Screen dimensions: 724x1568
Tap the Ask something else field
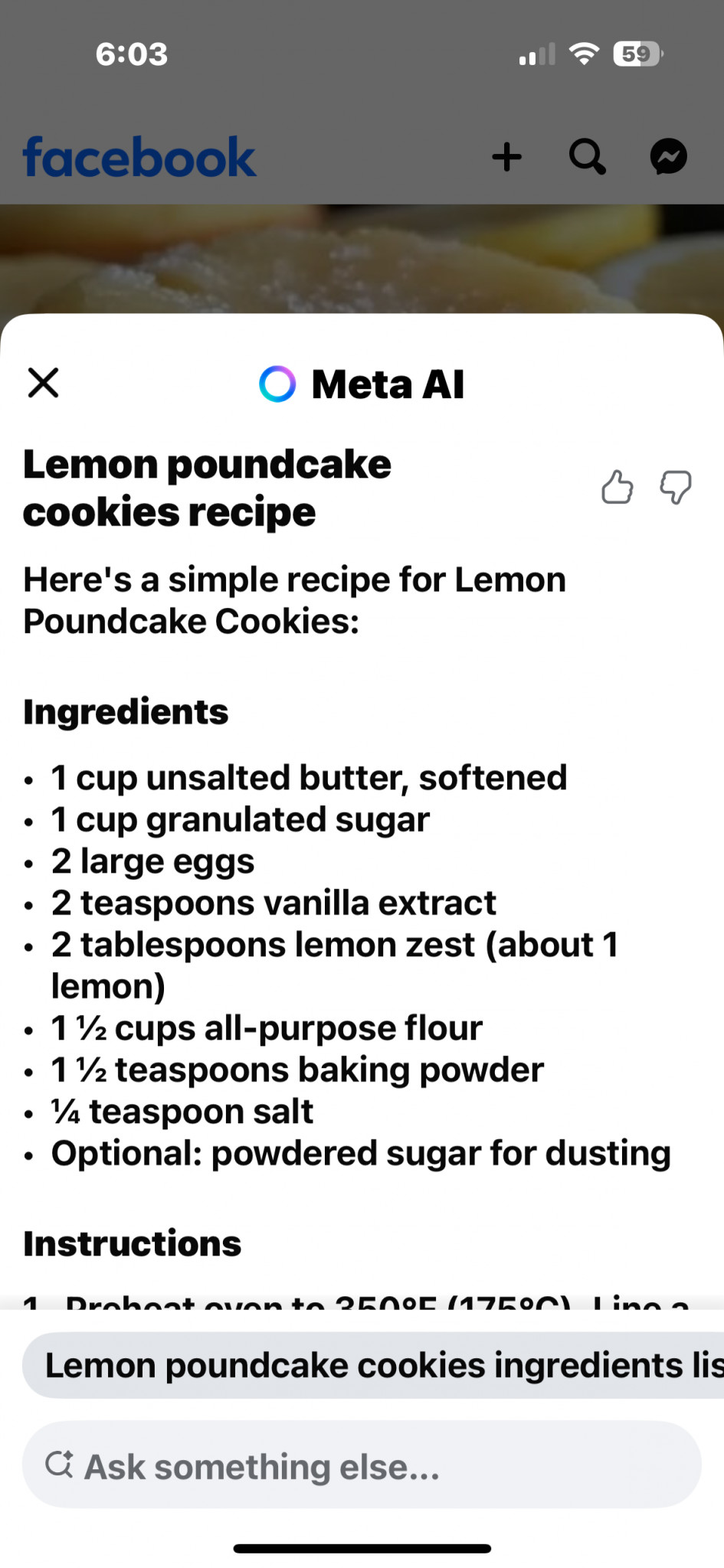[x=362, y=1465]
